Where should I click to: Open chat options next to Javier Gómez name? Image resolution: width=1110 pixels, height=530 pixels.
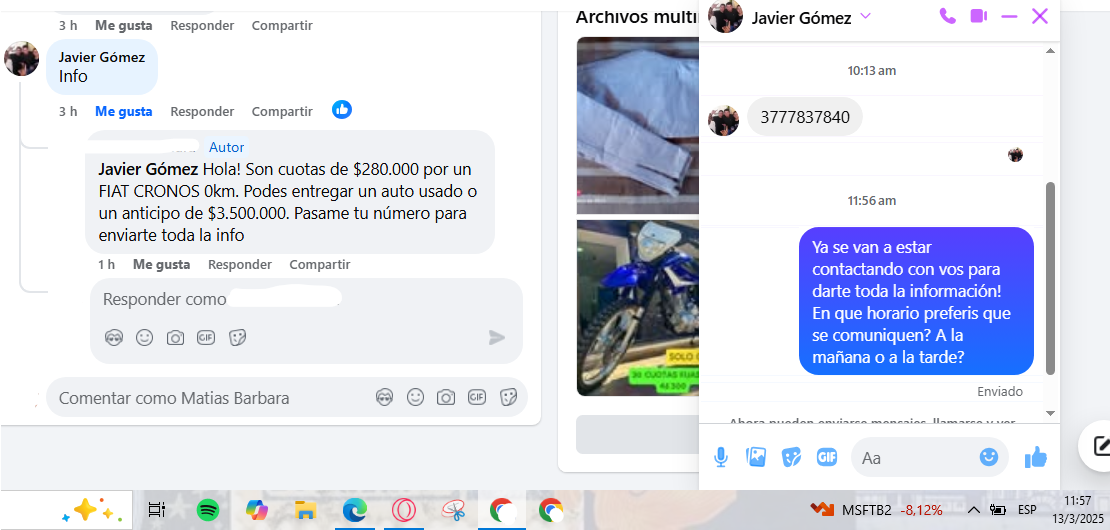[x=866, y=16]
